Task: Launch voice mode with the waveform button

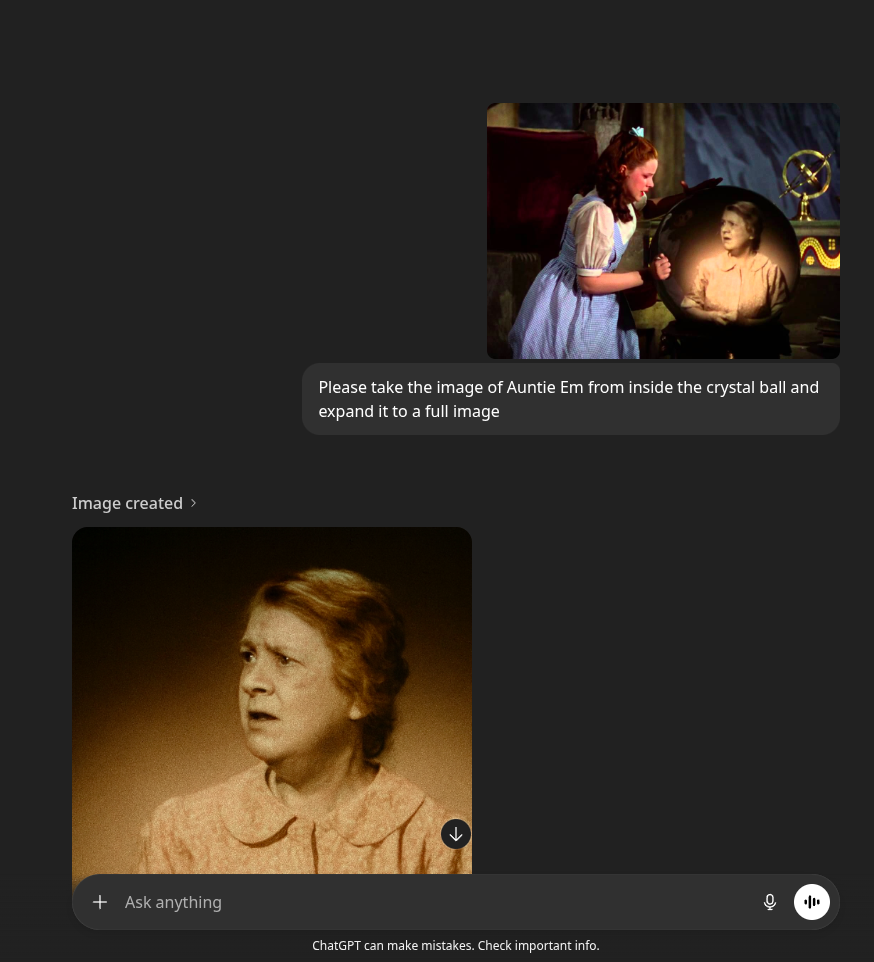Action: tap(812, 902)
